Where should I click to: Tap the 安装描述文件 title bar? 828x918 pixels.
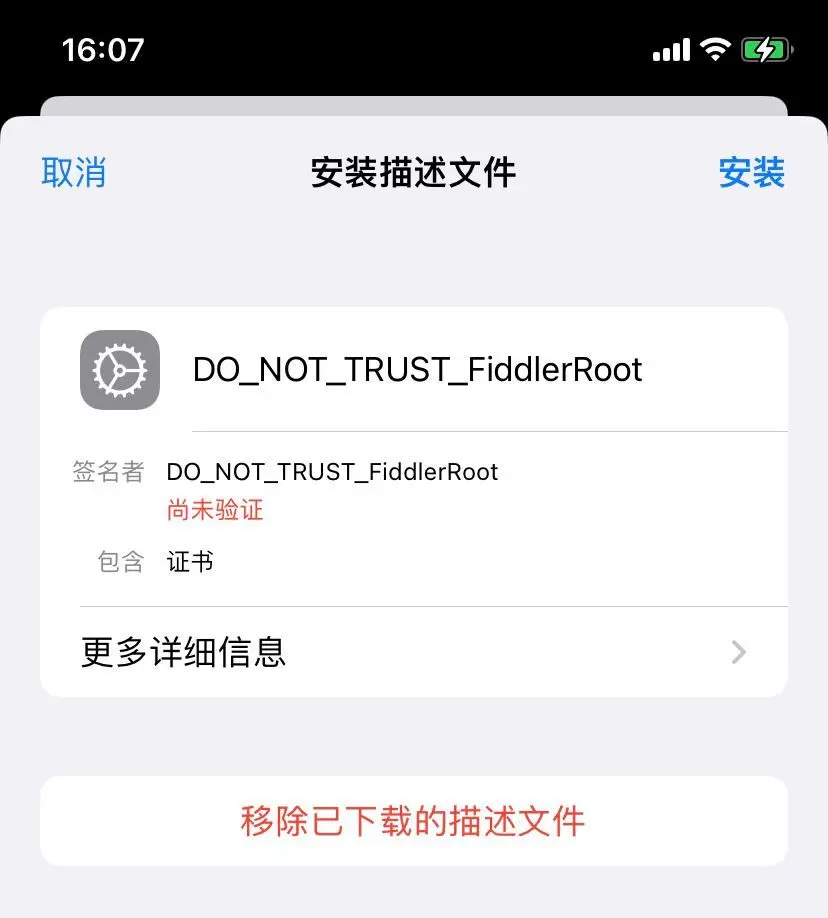[x=414, y=172]
